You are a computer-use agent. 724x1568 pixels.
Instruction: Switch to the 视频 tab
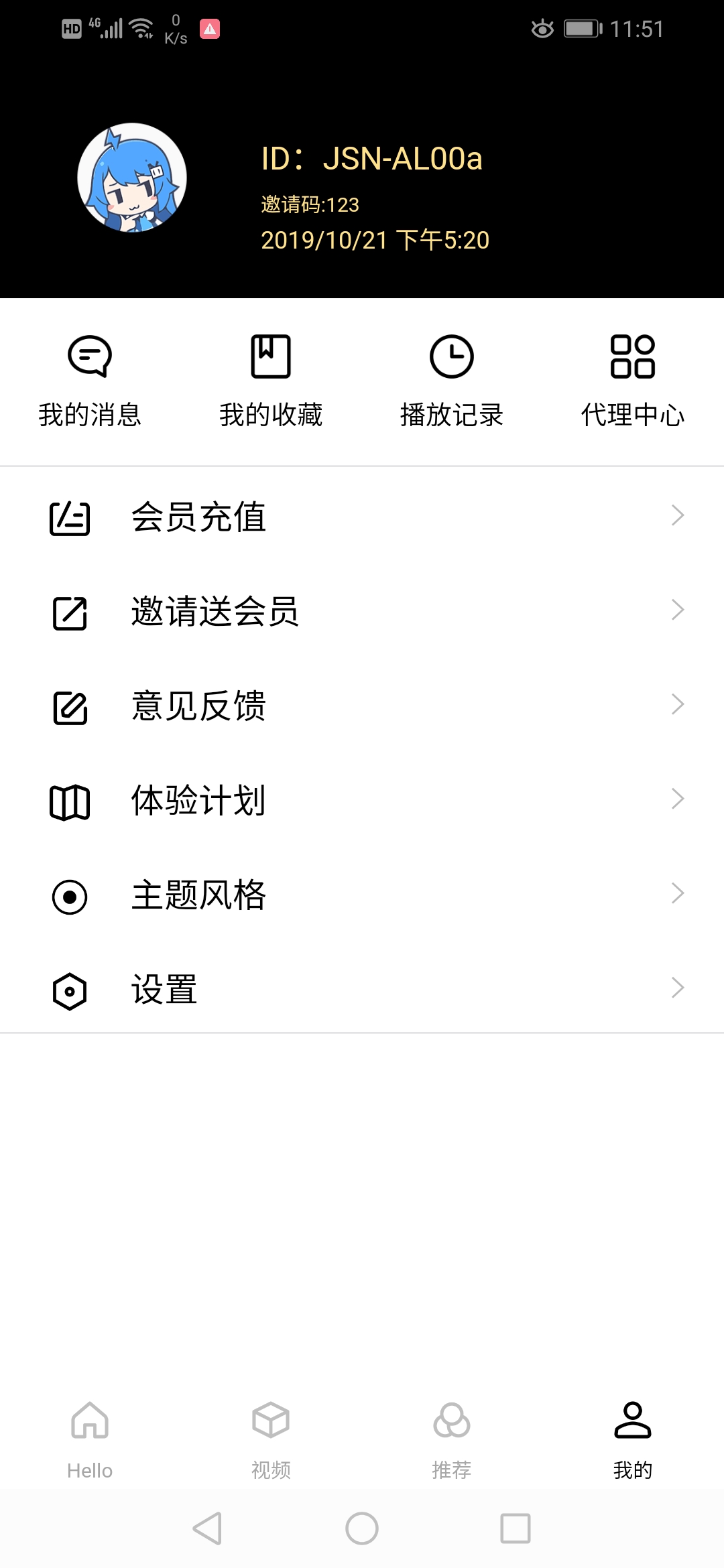(271, 1438)
